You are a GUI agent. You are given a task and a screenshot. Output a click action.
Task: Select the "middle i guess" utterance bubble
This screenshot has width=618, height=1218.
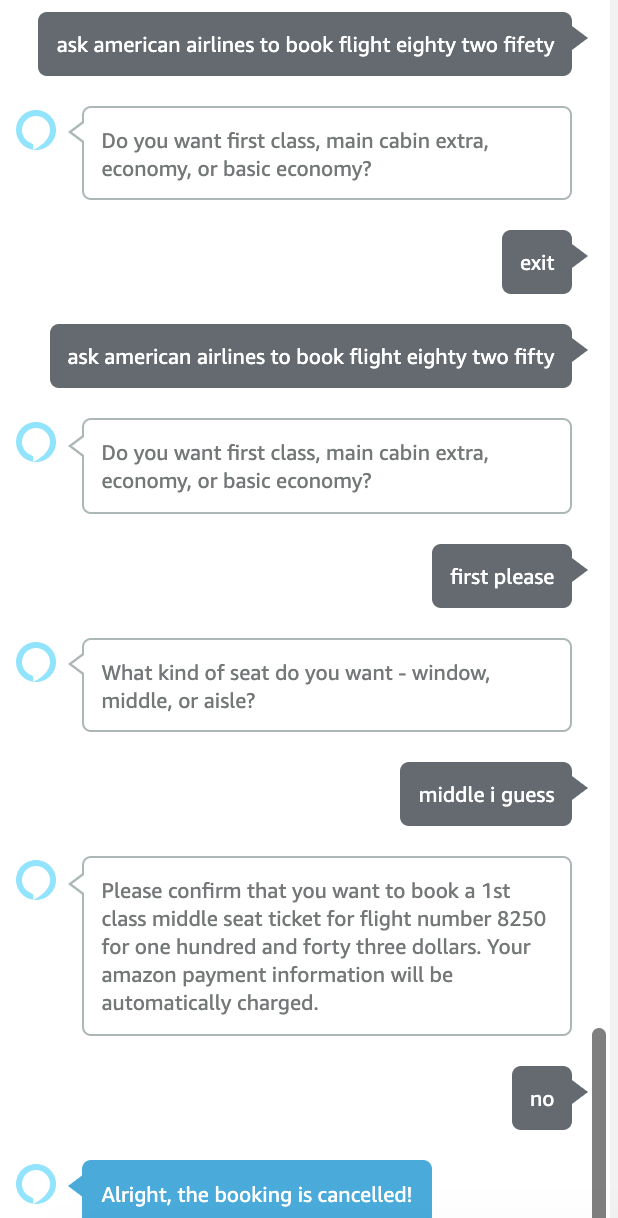pos(486,794)
